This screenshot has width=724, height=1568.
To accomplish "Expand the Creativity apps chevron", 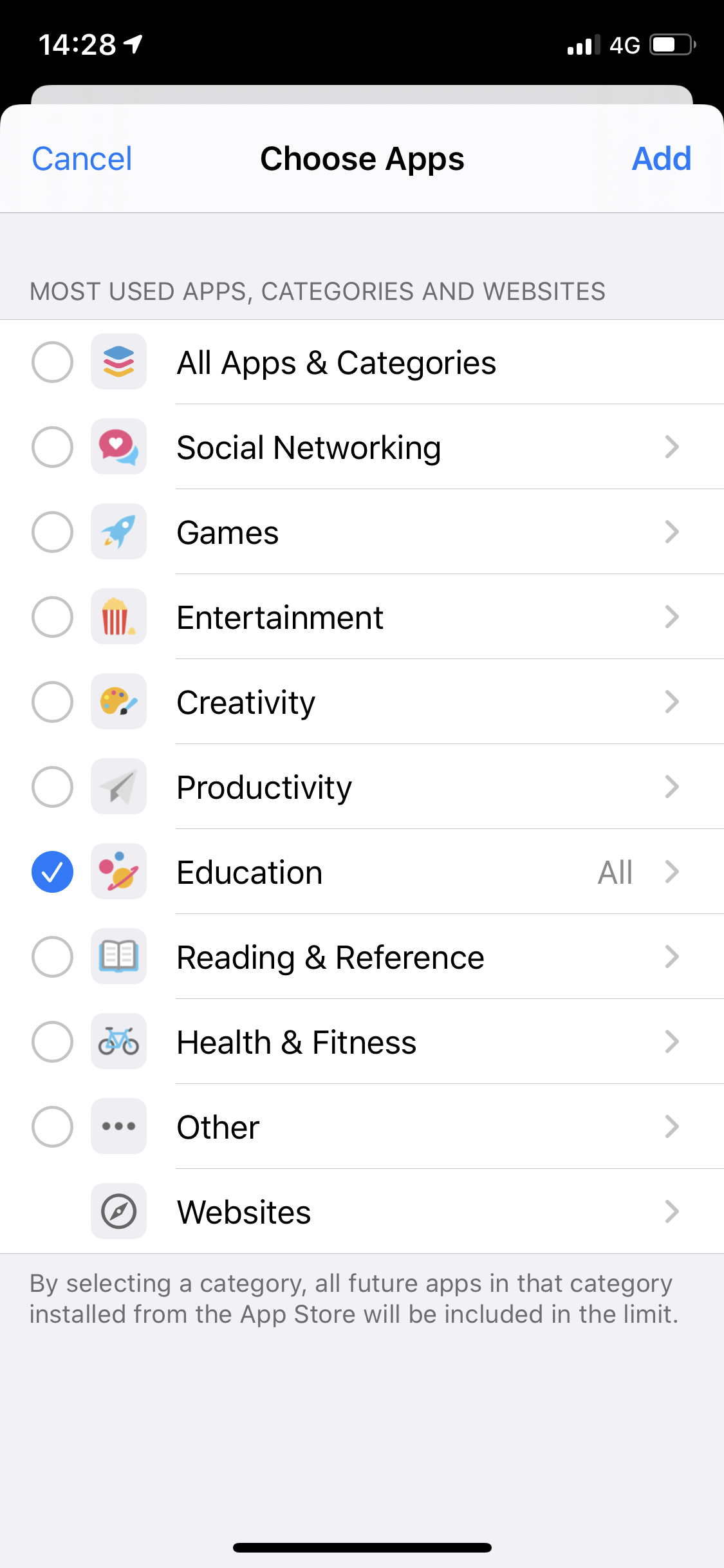I will tap(671, 702).
